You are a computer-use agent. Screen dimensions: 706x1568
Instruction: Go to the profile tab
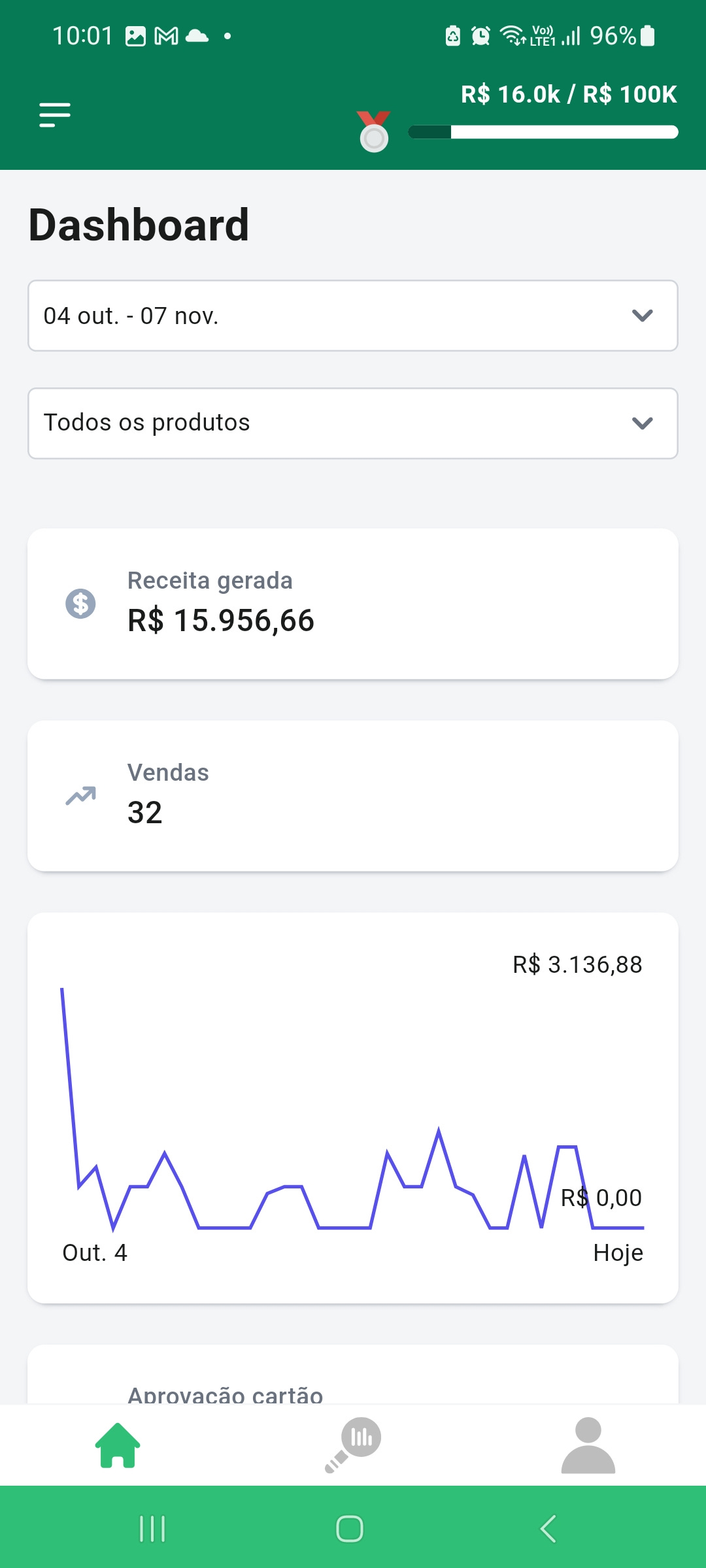588,1445
